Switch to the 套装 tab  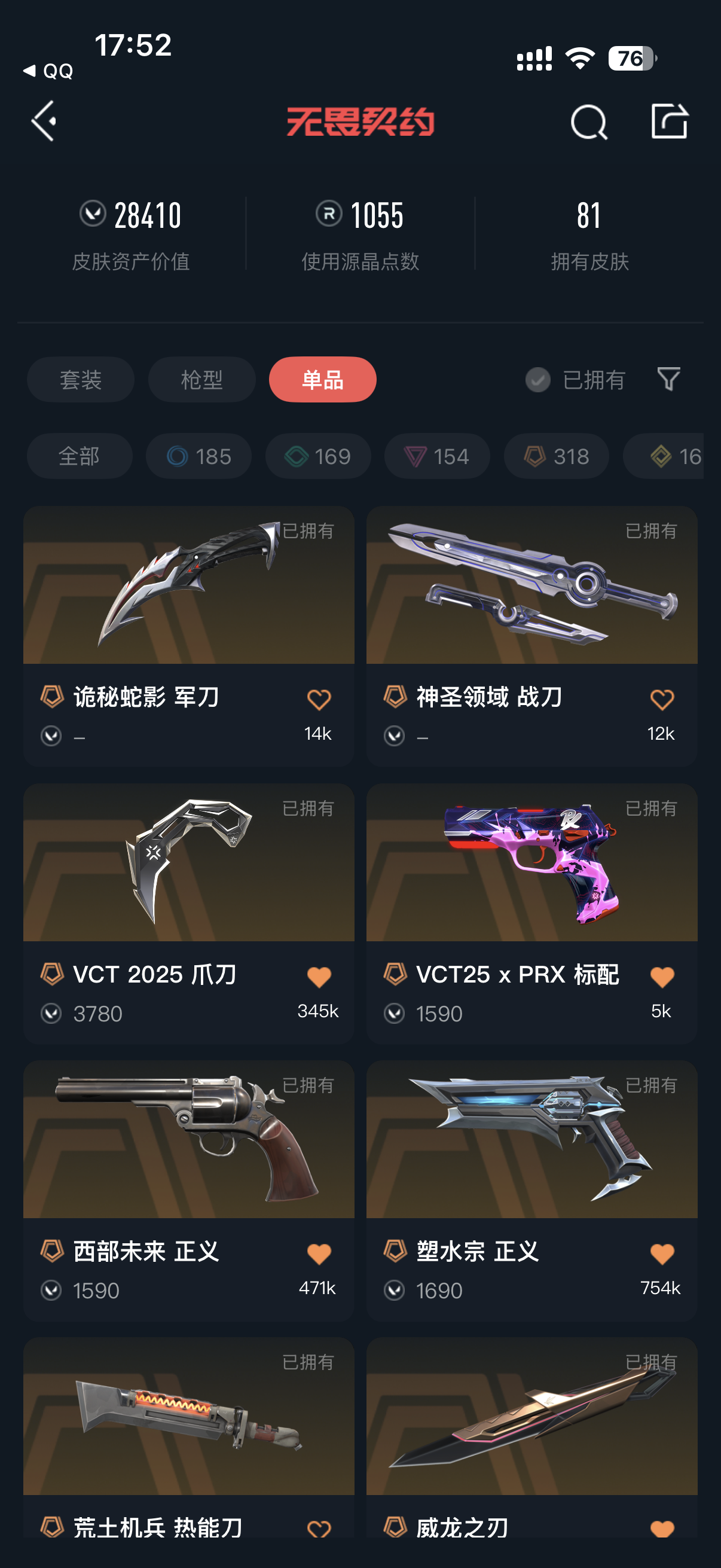(x=80, y=380)
